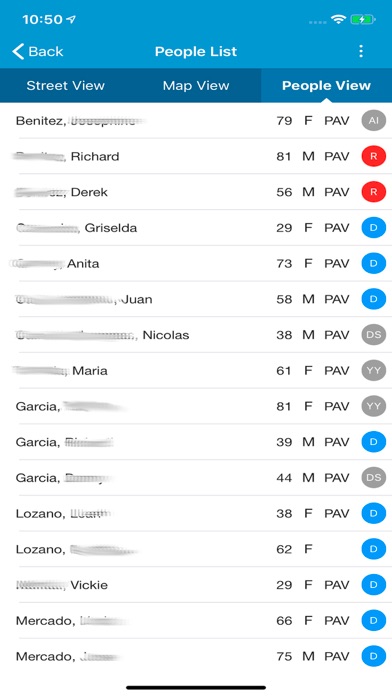Image resolution: width=392 pixels, height=696 pixels.
Task: Open Nicolas's entry with DS badge
Action: tap(196, 335)
